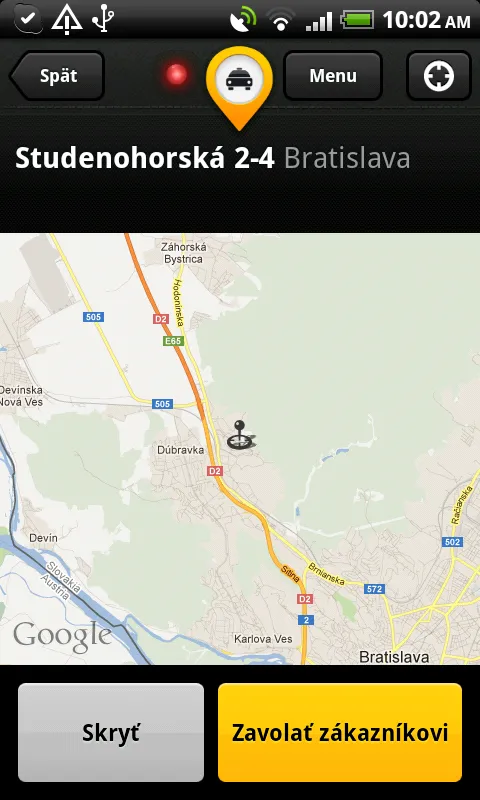This screenshot has width=480, height=800.
Task: Hide the order with Skryť
Action: tap(111, 732)
